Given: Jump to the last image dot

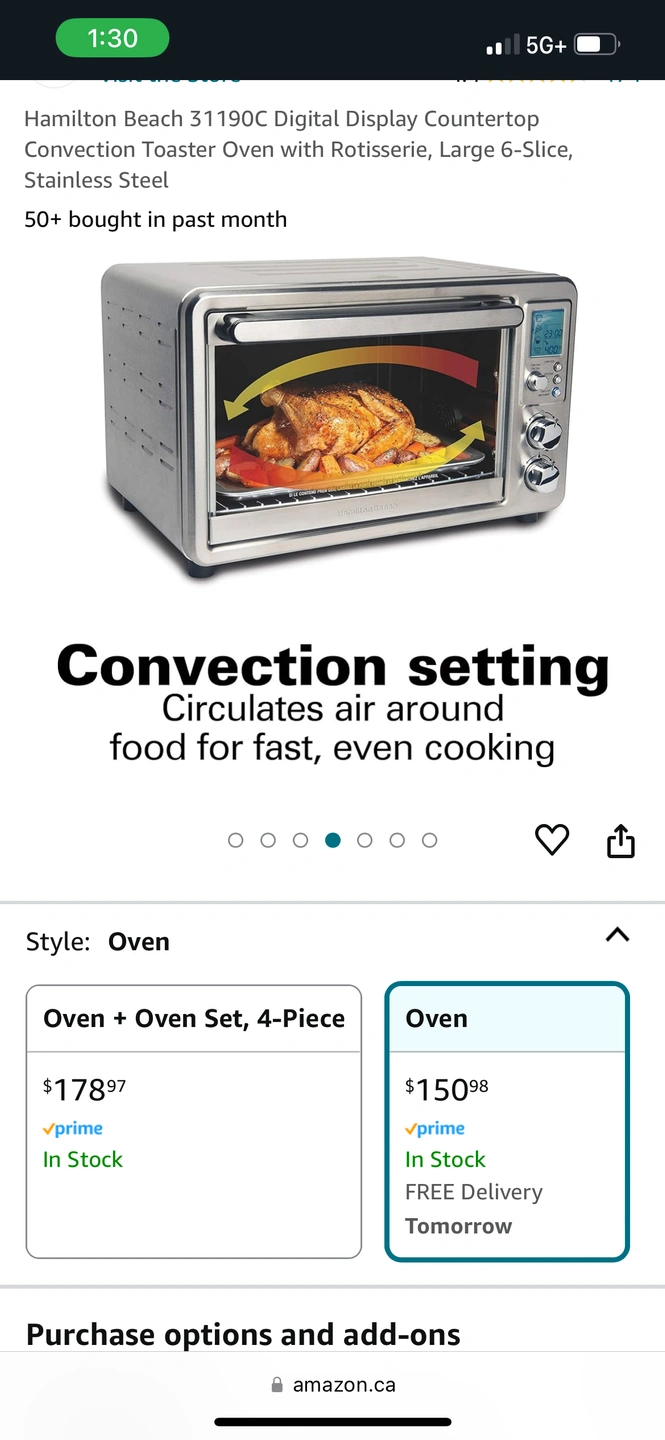Looking at the screenshot, I should click(429, 840).
